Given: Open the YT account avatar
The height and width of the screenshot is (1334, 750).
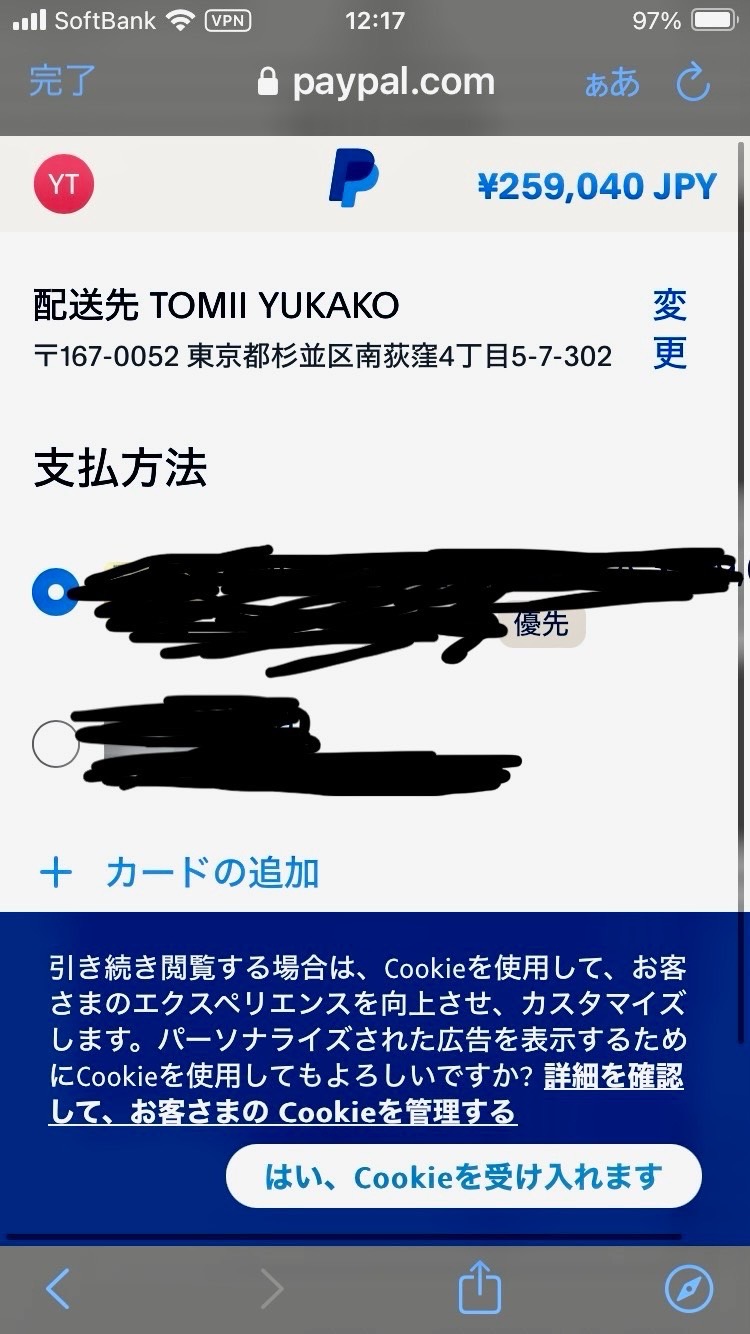Looking at the screenshot, I should (64, 184).
